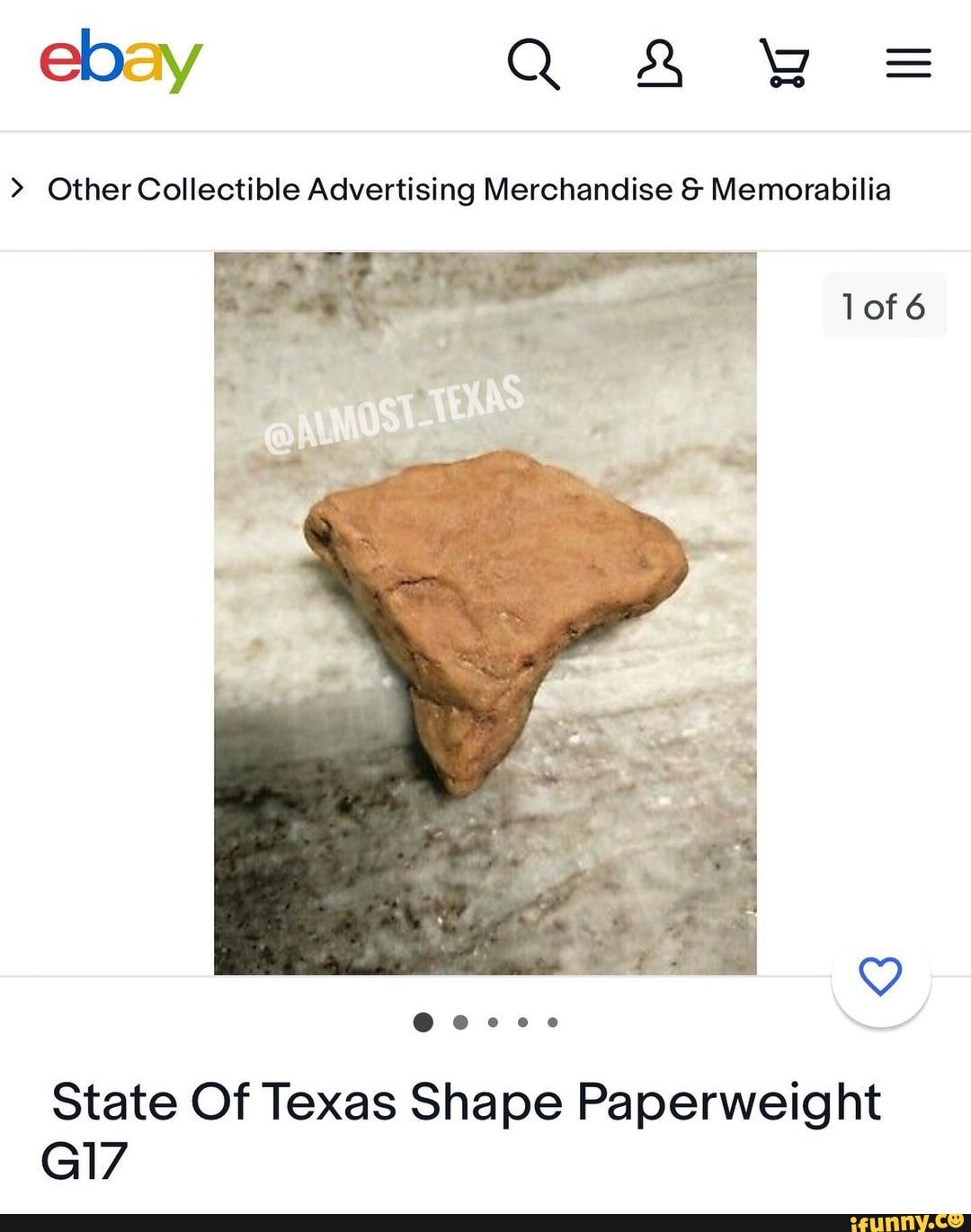
Task: View the shopping cart
Action: point(784,65)
